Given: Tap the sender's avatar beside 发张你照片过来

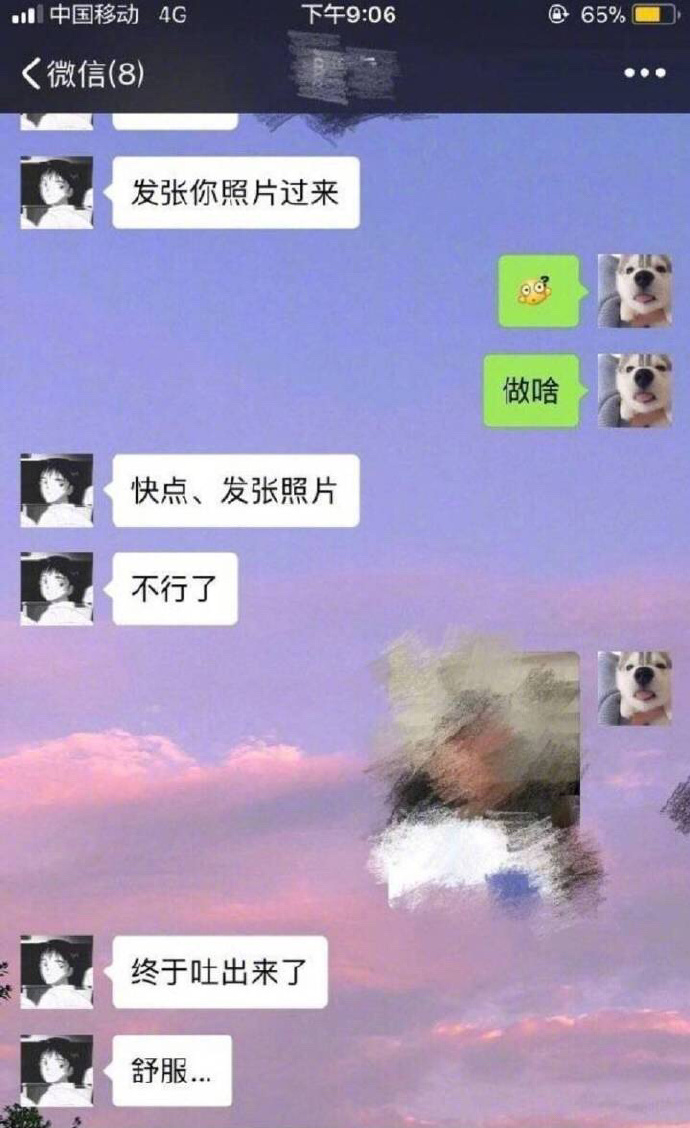Looking at the screenshot, I should (57, 192).
